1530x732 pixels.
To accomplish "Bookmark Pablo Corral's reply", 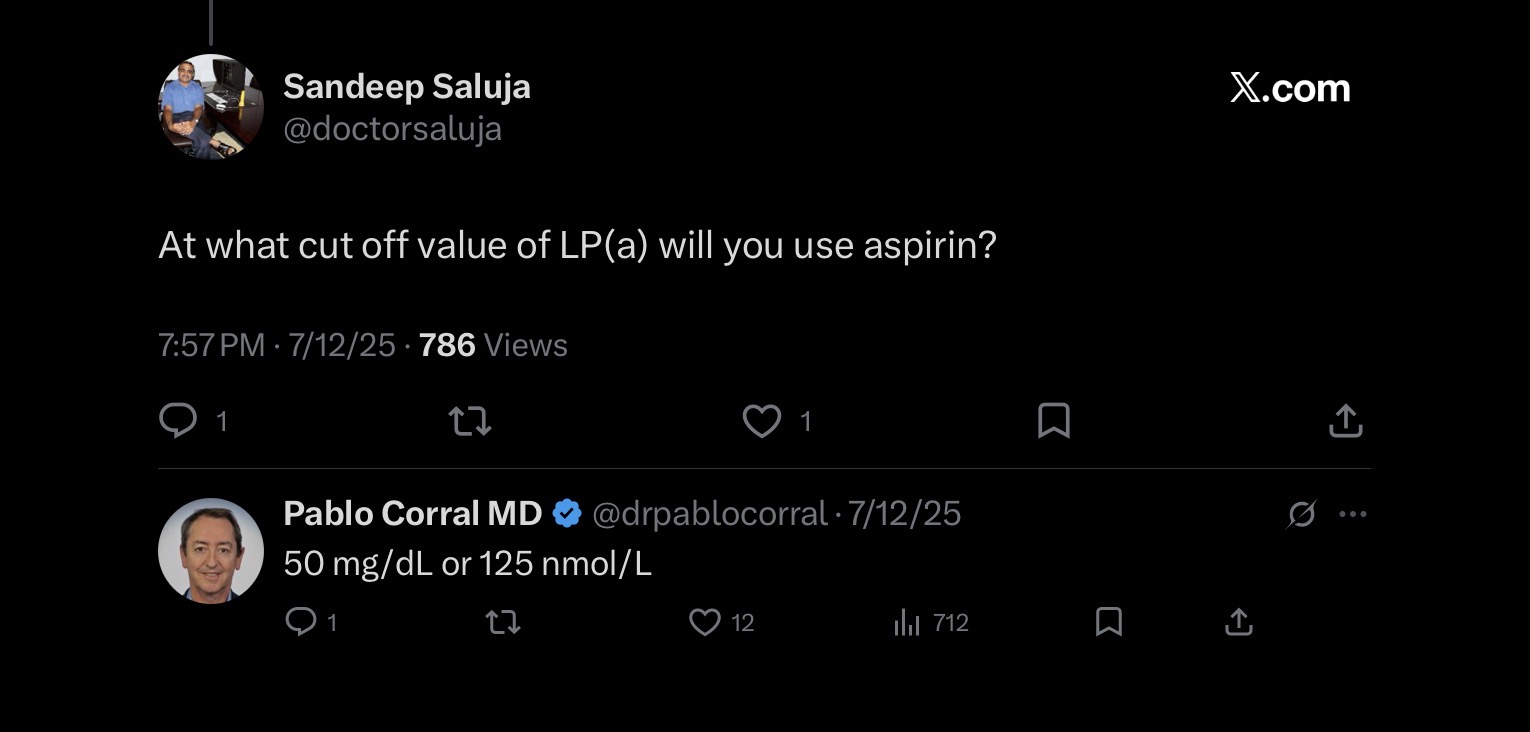I will (x=1108, y=622).
